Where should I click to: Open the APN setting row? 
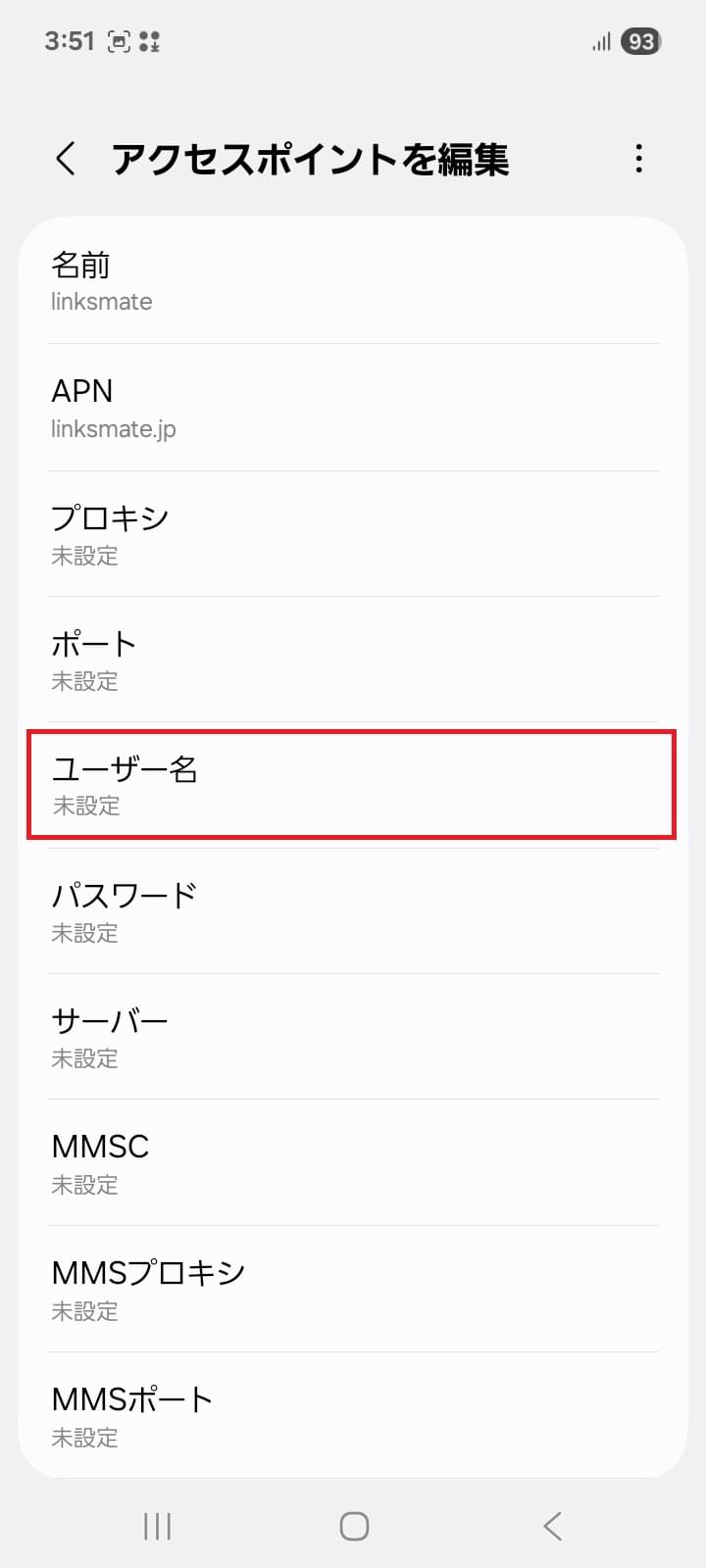pyautogui.click(x=353, y=408)
